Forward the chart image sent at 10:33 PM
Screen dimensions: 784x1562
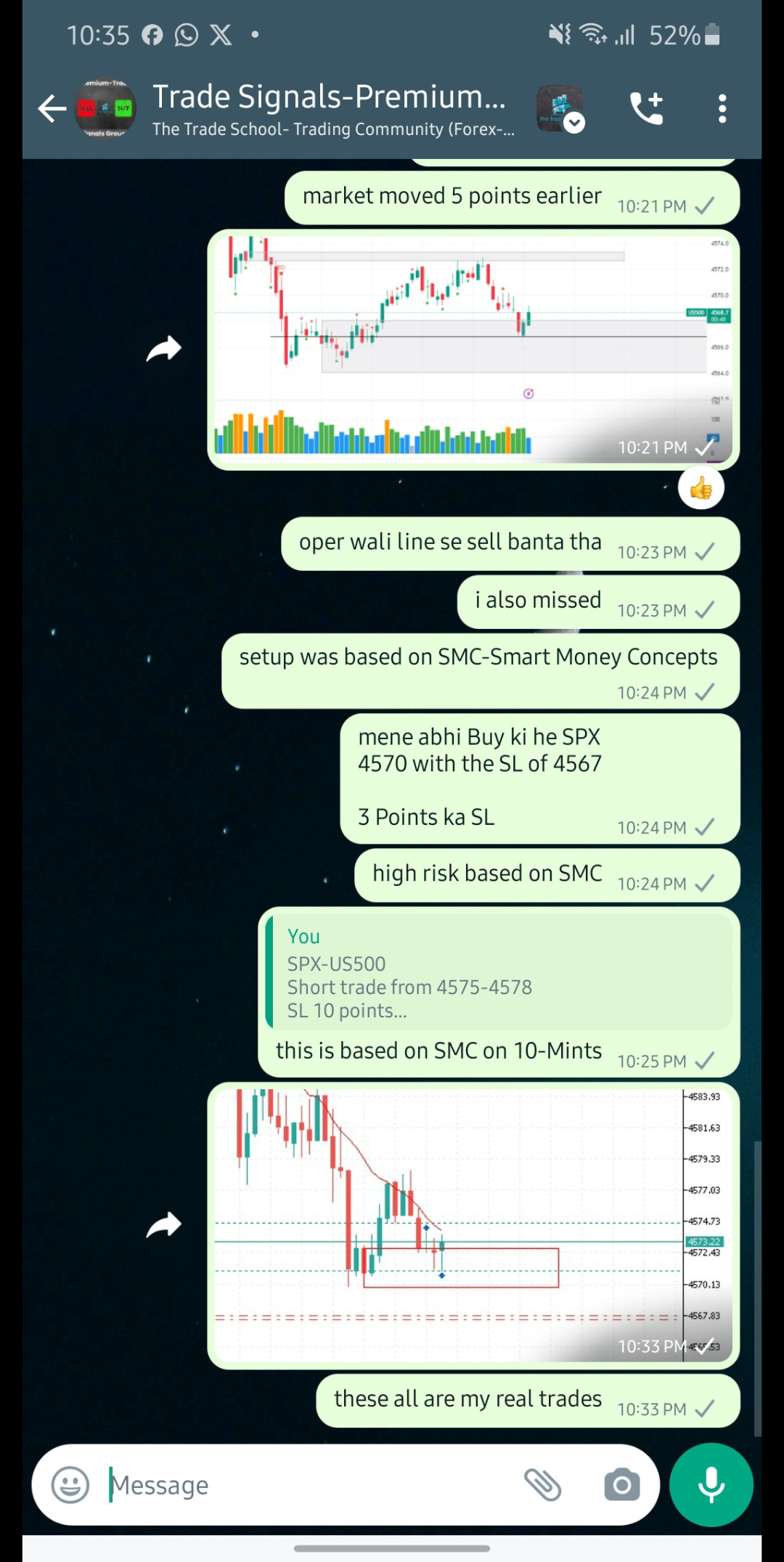[x=164, y=1225]
